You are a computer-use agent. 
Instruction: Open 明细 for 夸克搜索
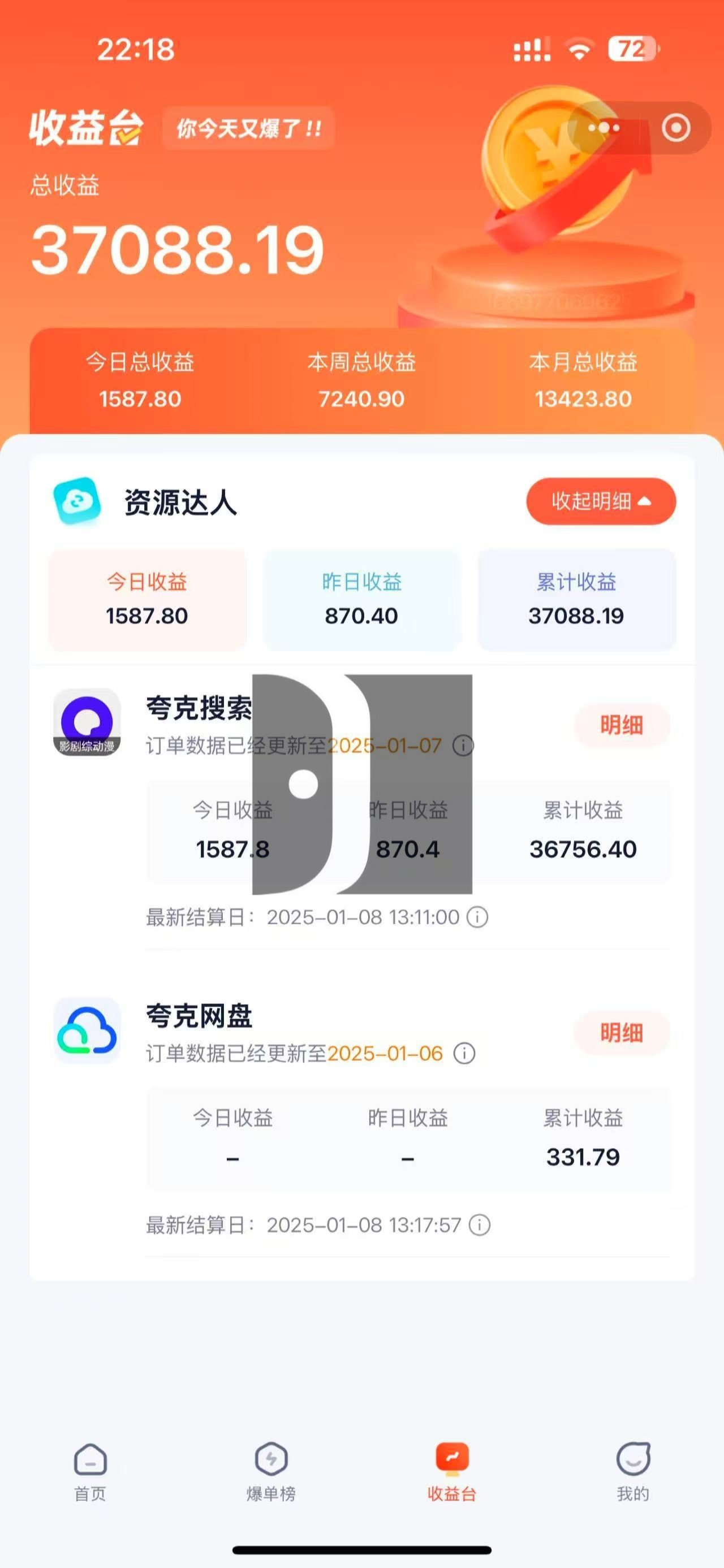click(x=621, y=725)
